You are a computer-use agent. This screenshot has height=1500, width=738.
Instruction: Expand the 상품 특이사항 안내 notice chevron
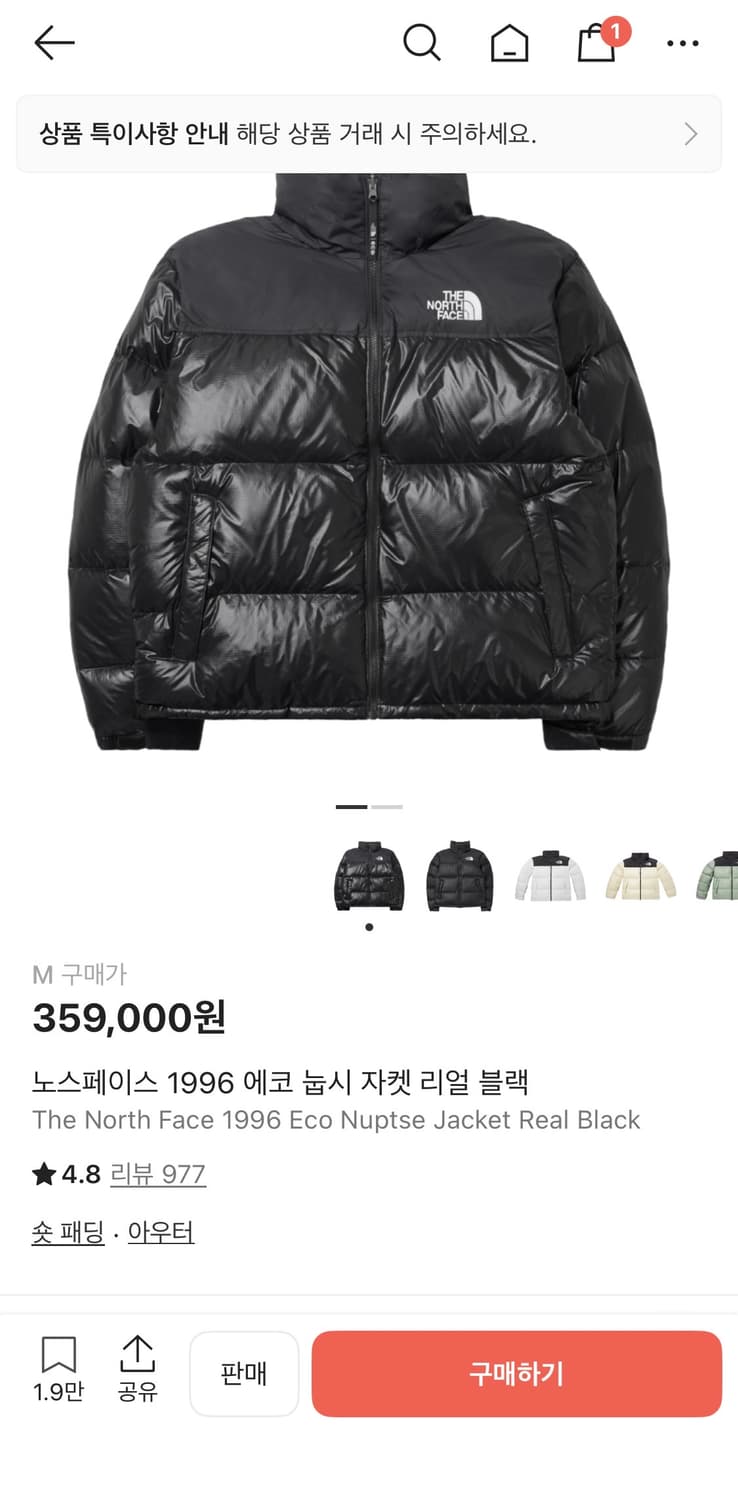[689, 133]
